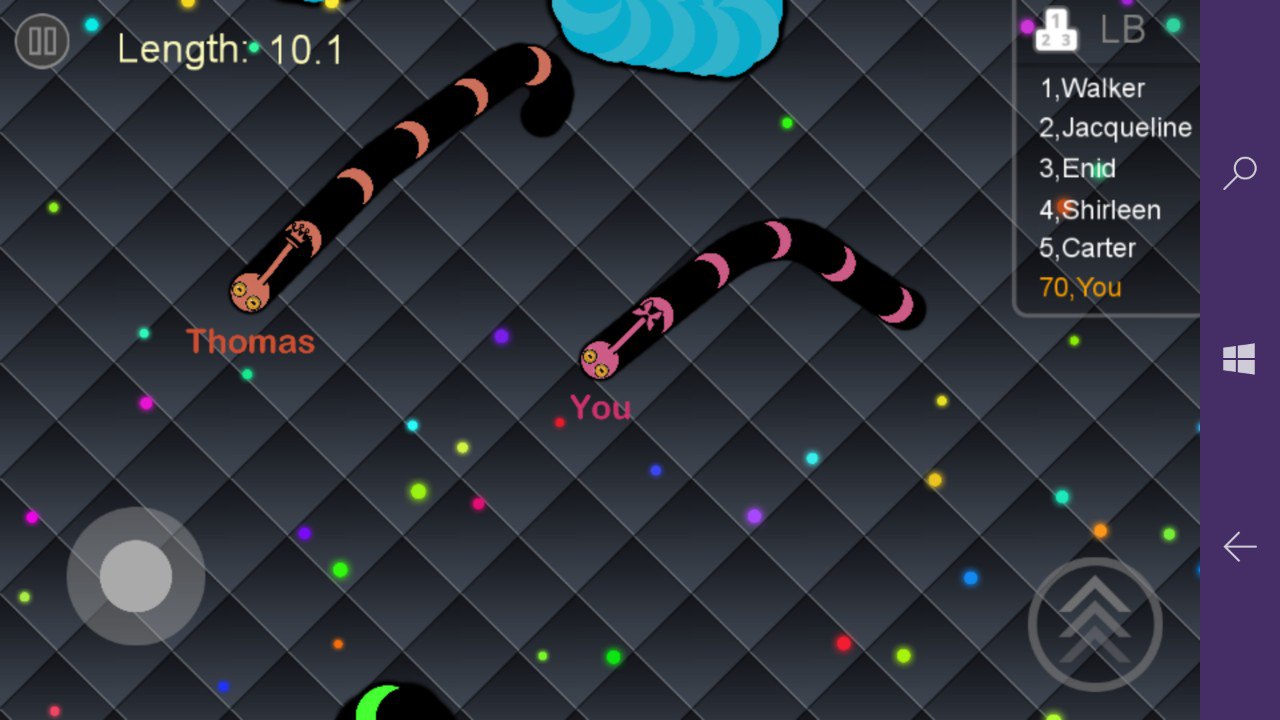Pause the game
Image resolution: width=1280 pixels, height=720 pixels.
click(42, 41)
